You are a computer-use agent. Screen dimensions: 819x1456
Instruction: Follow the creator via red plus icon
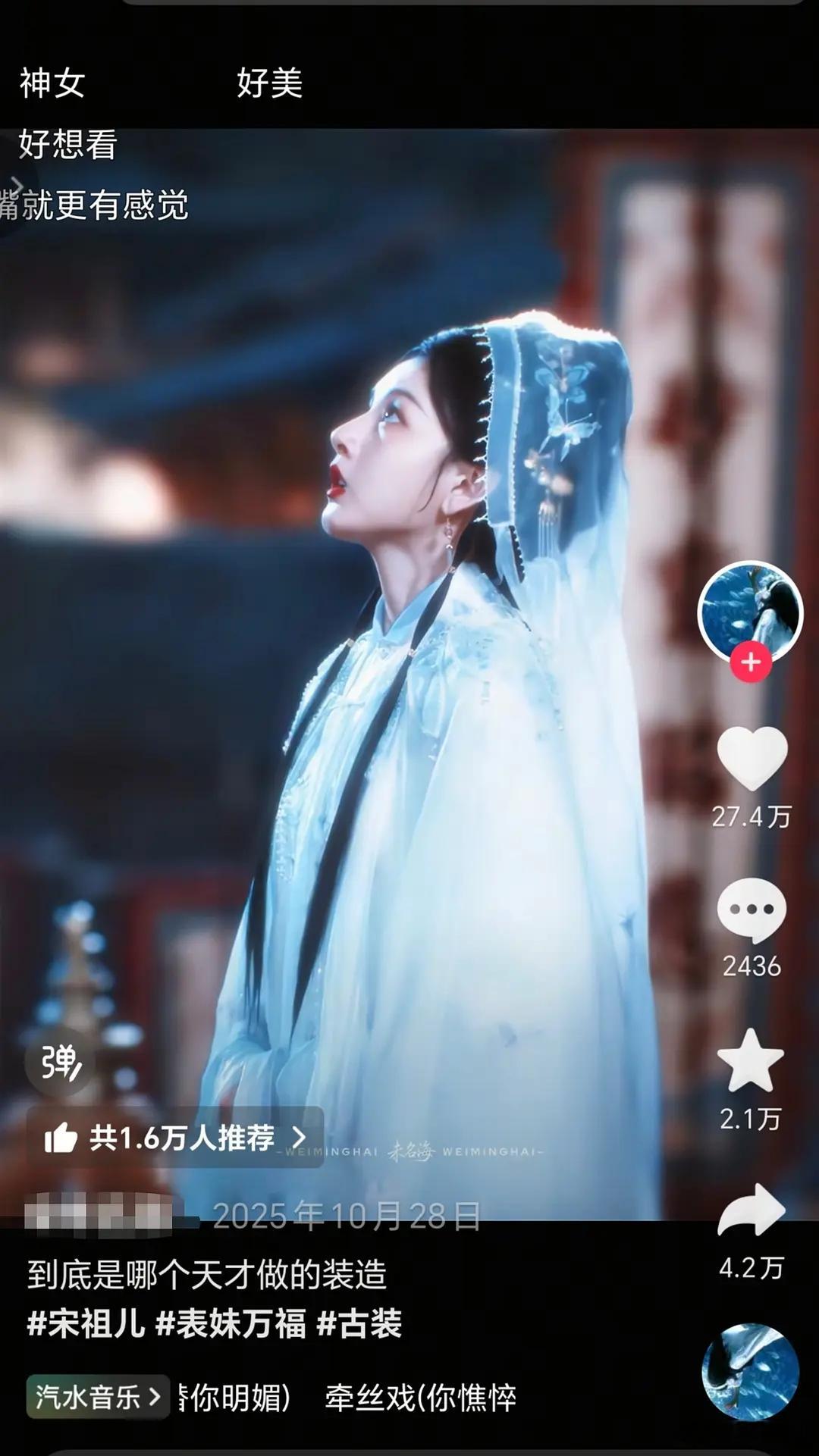click(x=749, y=662)
